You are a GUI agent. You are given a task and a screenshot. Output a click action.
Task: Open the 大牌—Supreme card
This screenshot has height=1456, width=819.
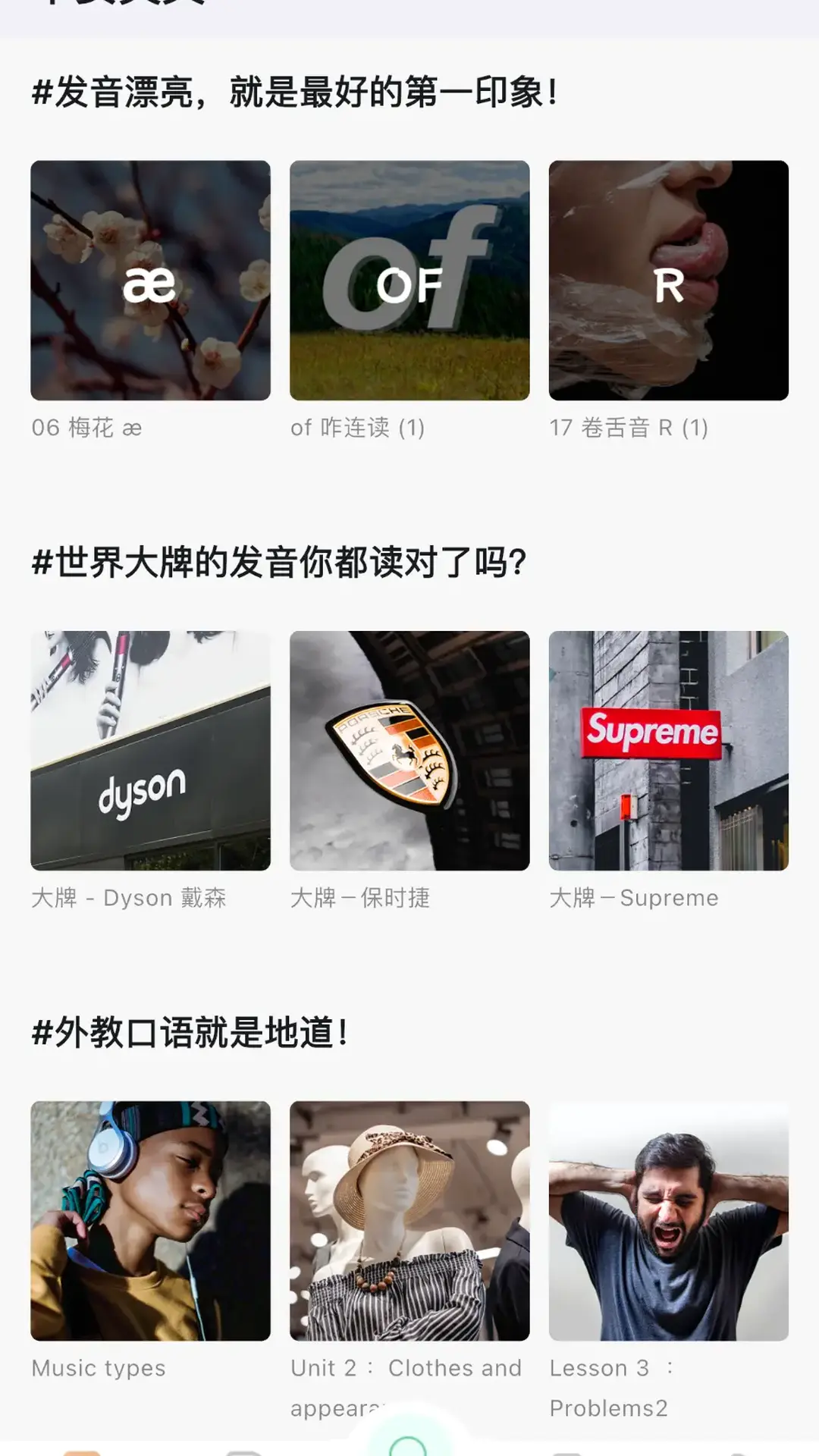668,751
